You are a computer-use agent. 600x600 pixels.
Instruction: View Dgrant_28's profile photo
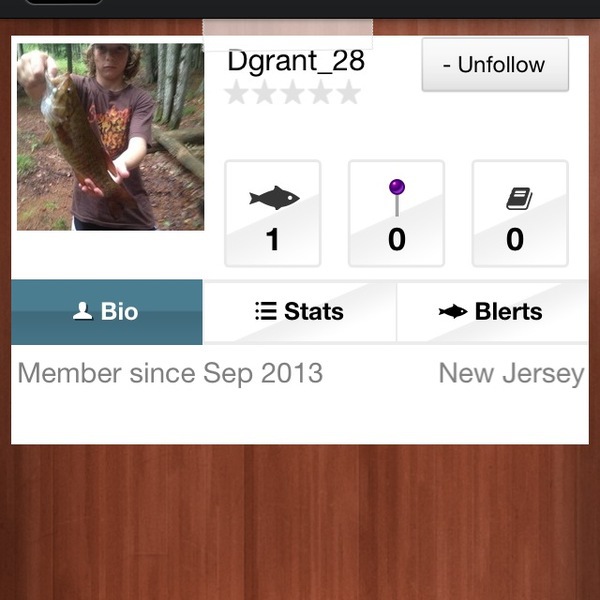pyautogui.click(x=110, y=136)
